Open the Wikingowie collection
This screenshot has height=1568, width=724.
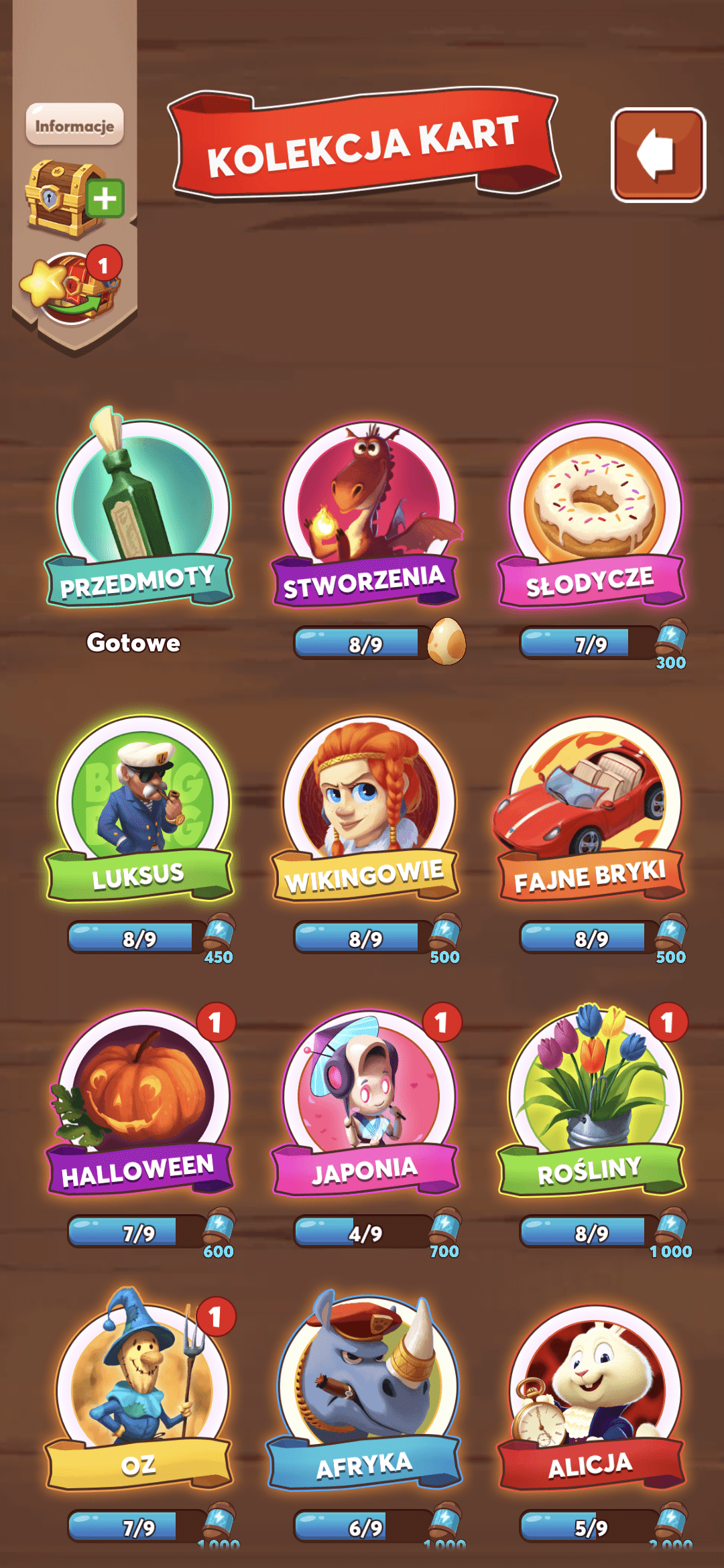pyautogui.click(x=366, y=807)
